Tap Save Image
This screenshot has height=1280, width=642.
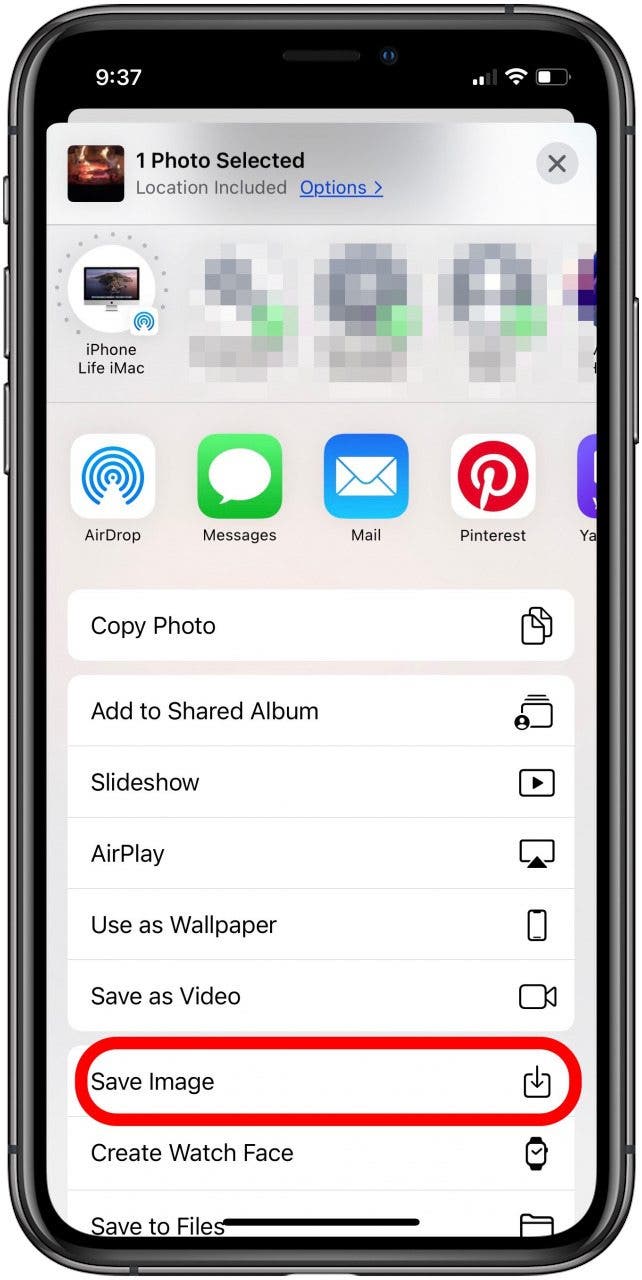(x=320, y=1081)
